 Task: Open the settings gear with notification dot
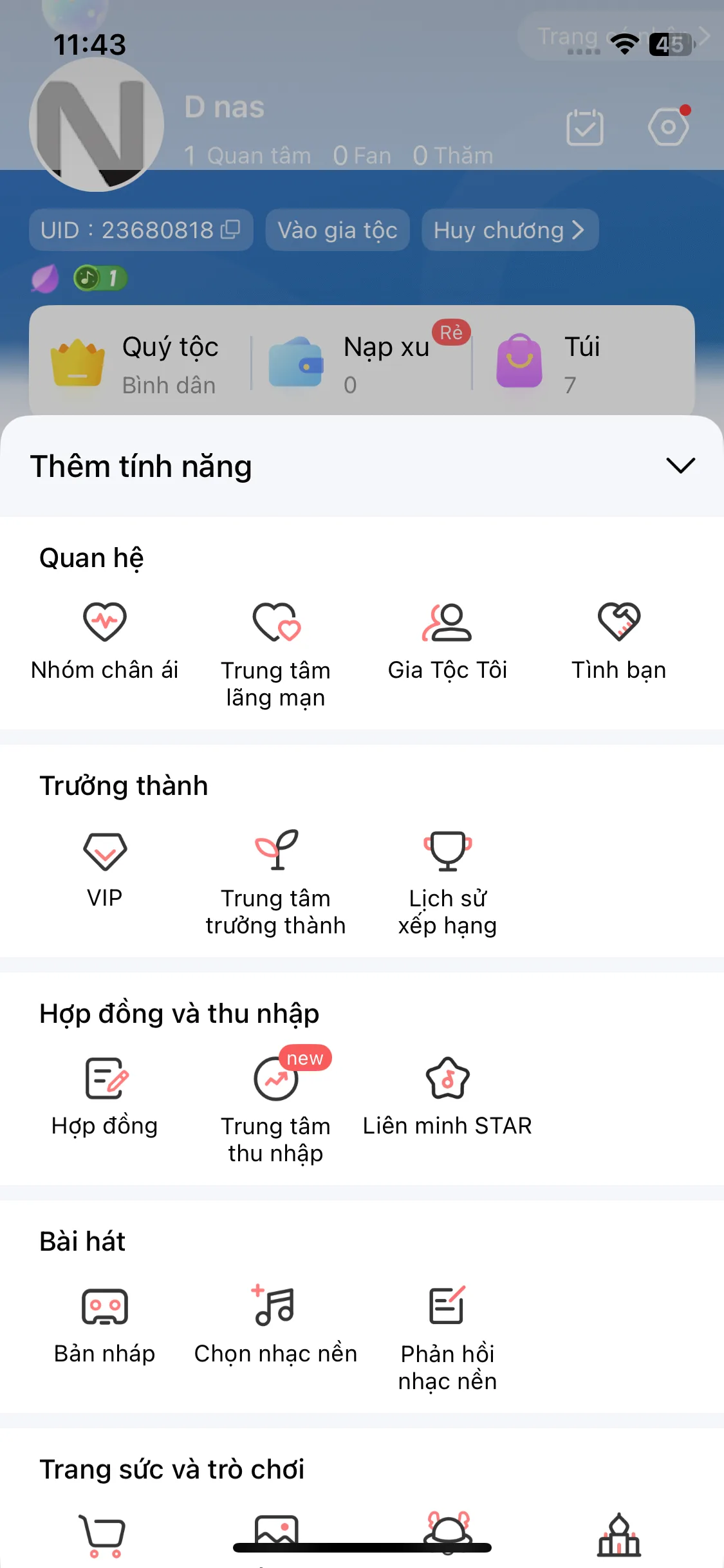coord(669,126)
